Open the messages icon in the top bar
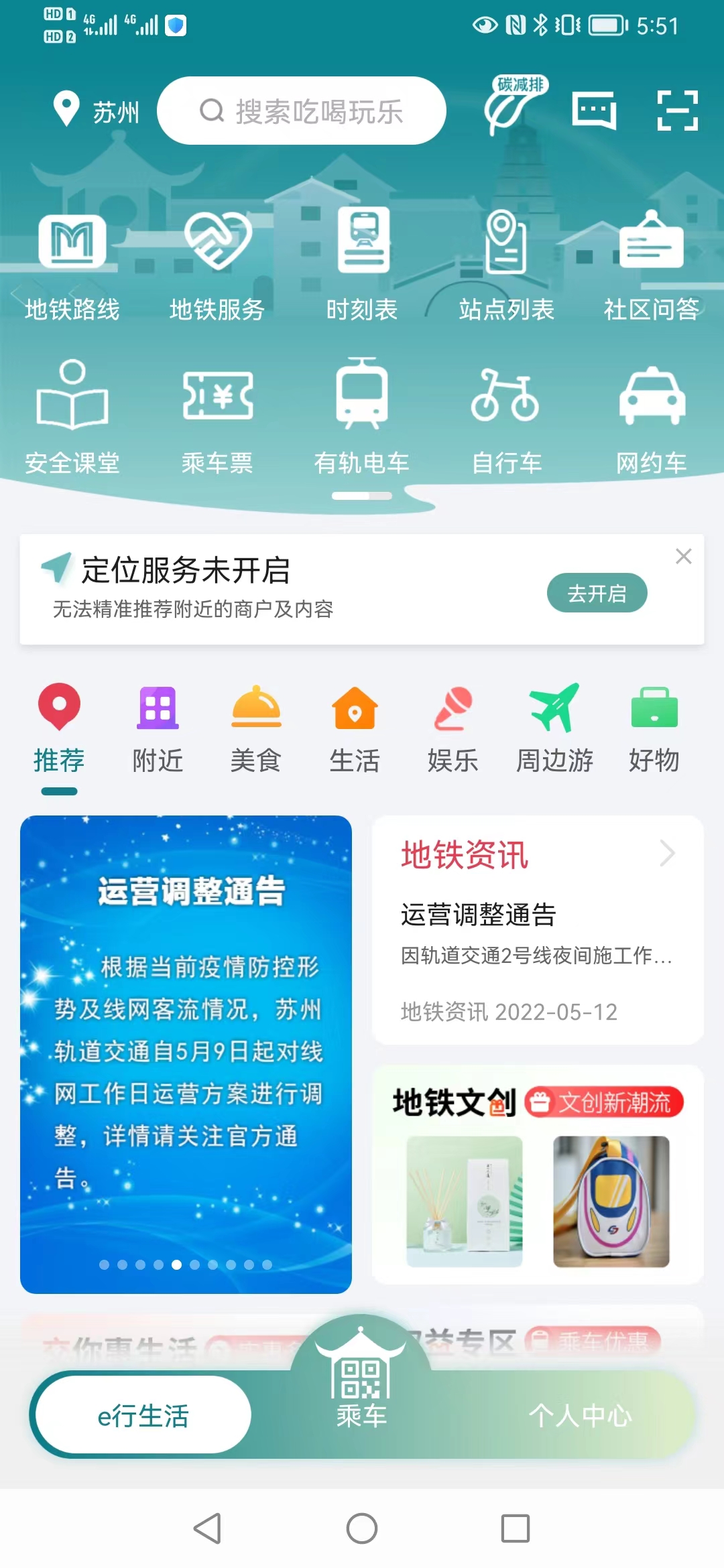Image resolution: width=724 pixels, height=1568 pixels. (595, 111)
